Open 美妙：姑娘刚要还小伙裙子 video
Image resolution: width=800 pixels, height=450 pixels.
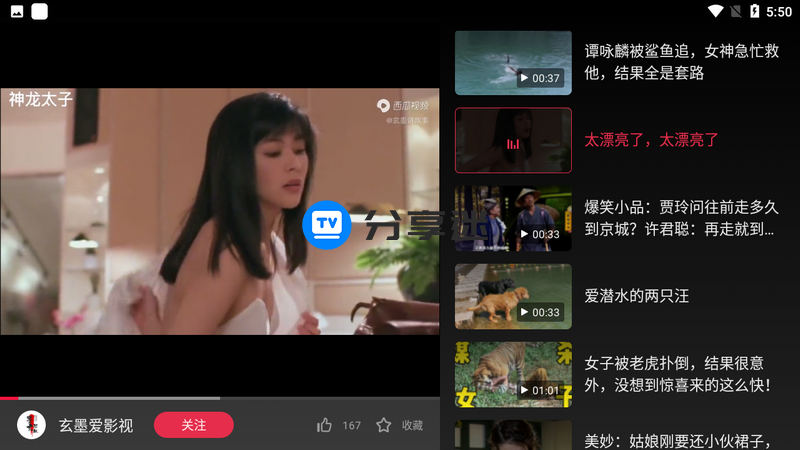coord(620,438)
